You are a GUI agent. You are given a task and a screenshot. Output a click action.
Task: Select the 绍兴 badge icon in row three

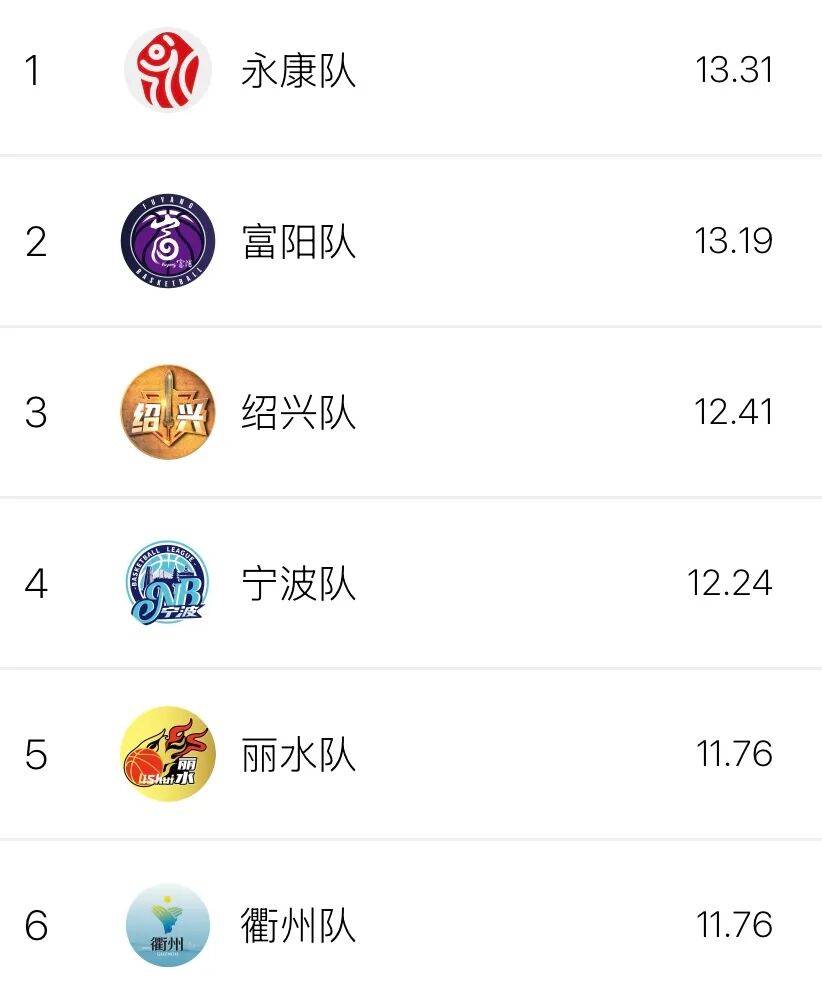click(x=165, y=410)
